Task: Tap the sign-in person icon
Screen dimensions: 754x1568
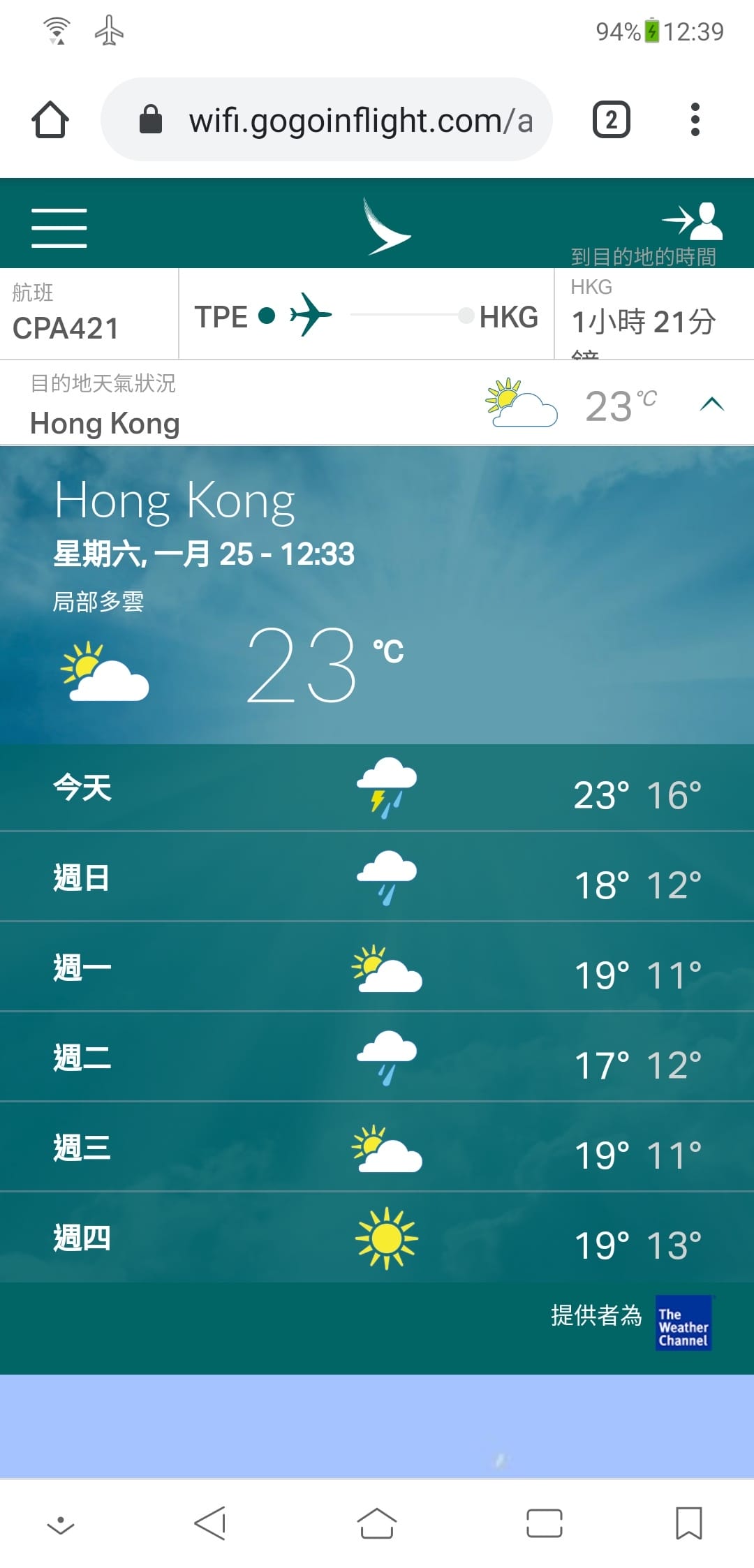Action: 693,221
